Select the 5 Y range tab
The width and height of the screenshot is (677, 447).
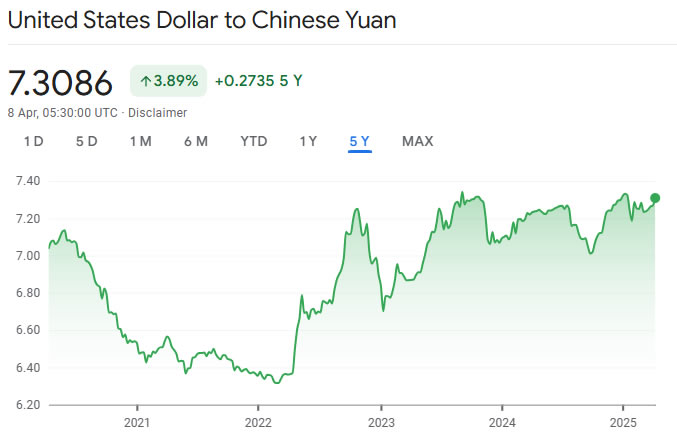[360, 141]
